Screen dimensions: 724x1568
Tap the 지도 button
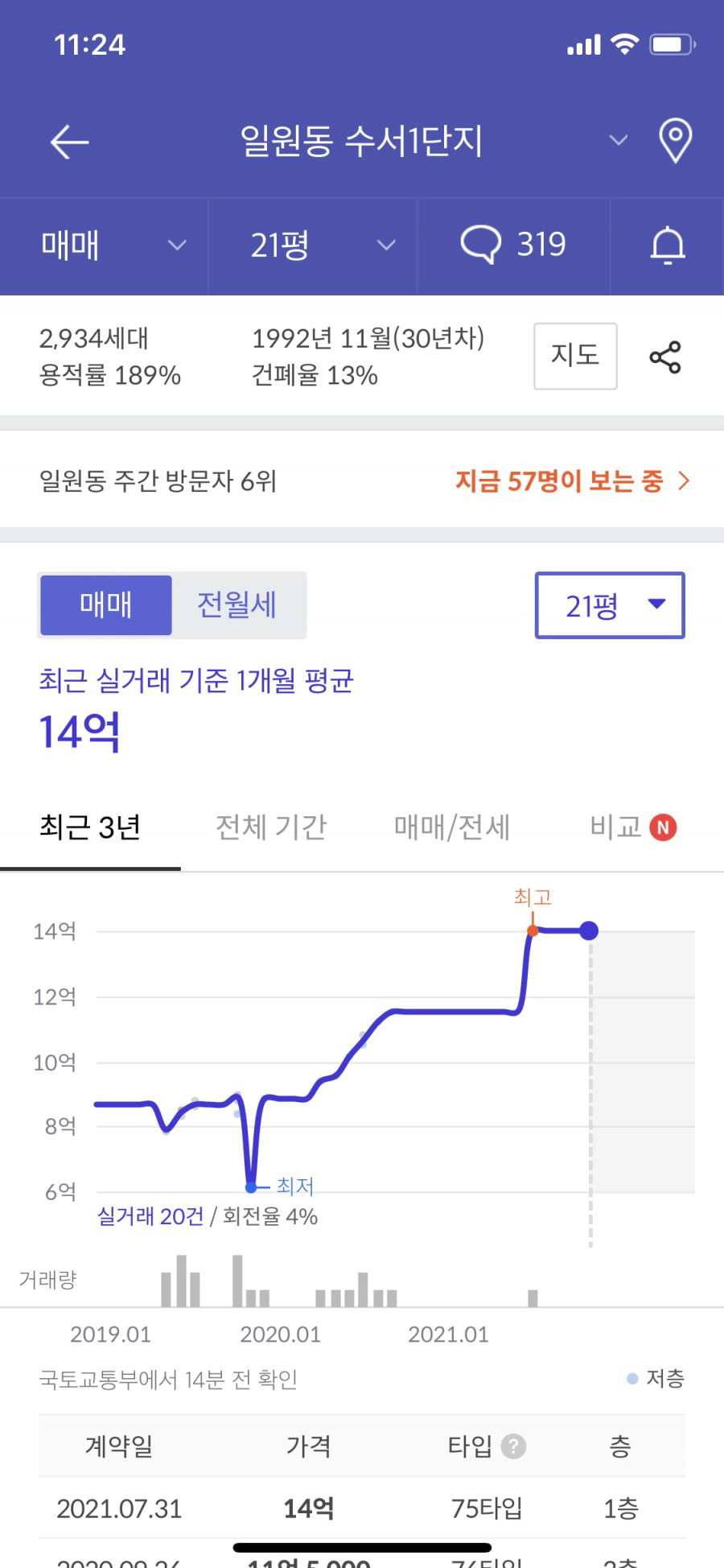tap(575, 356)
